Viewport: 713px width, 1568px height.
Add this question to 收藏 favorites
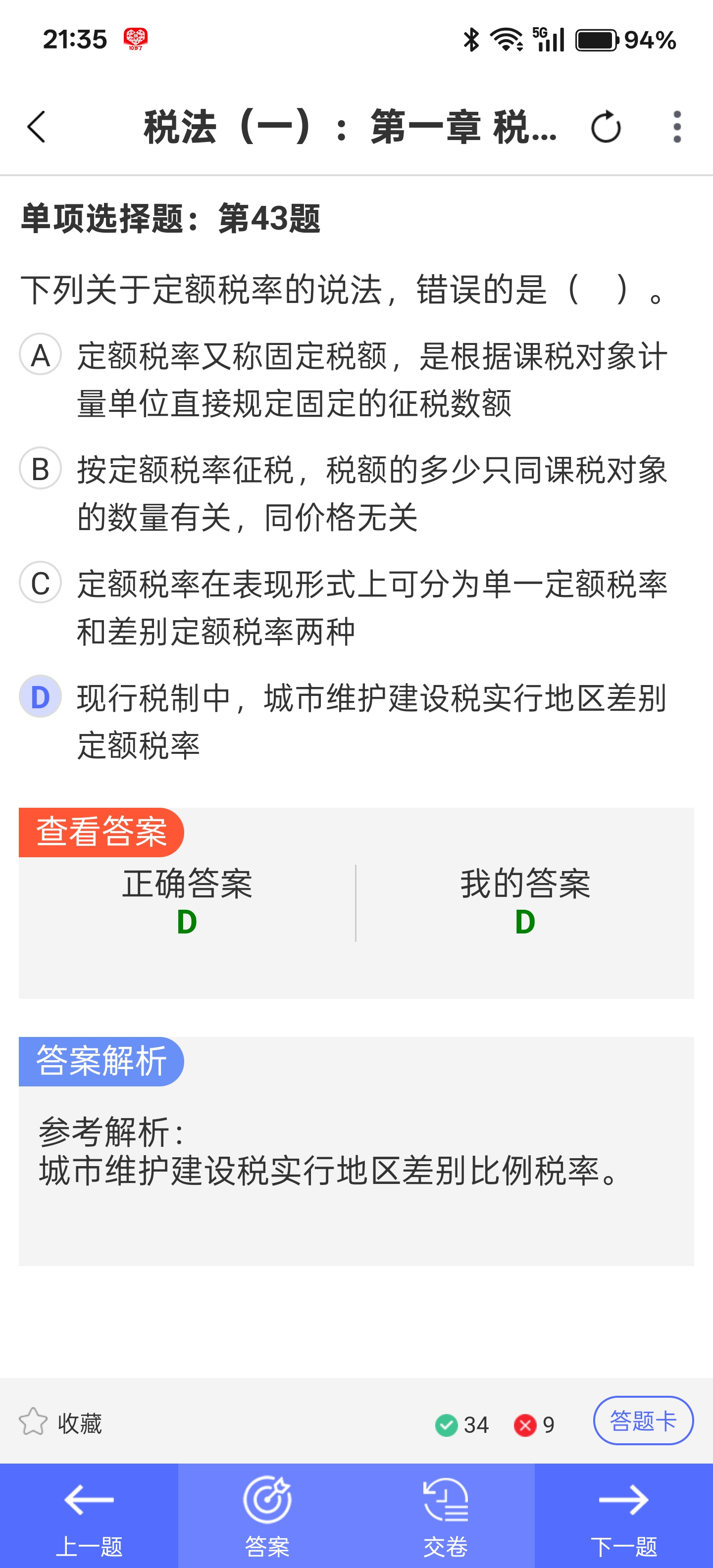[x=60, y=1423]
